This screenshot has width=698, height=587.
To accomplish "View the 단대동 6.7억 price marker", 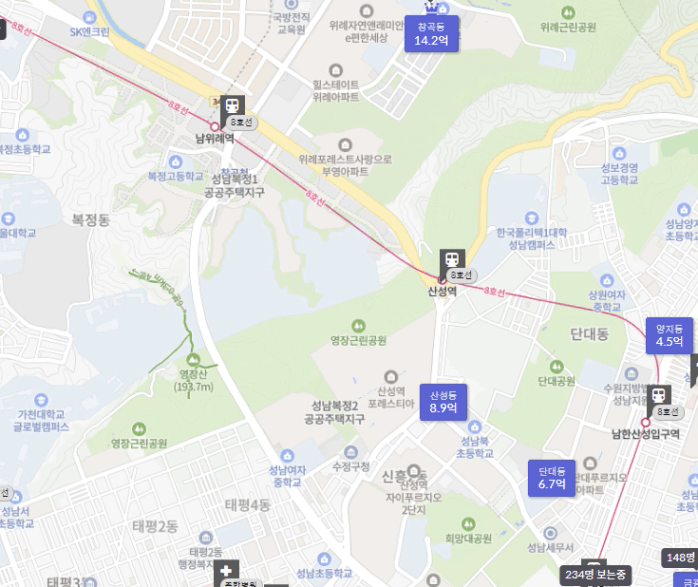I will pyautogui.click(x=553, y=477).
